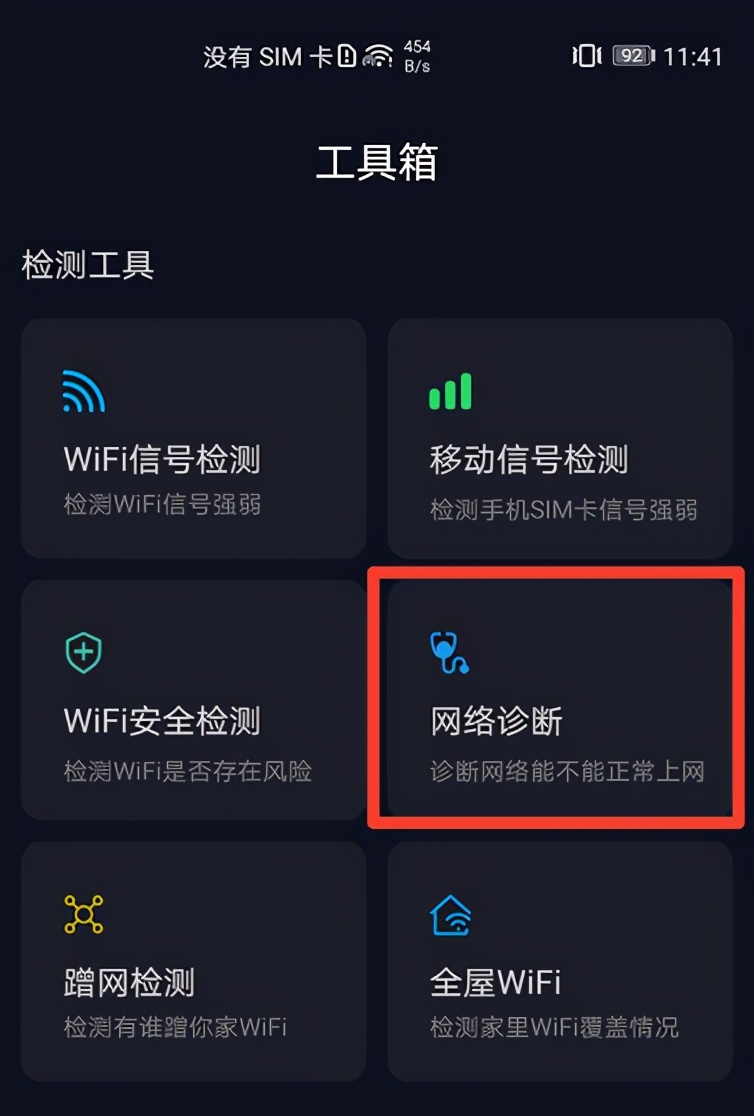
Task: Select the yellow 蹭网检测 network nodes icon
Action: pos(84,912)
